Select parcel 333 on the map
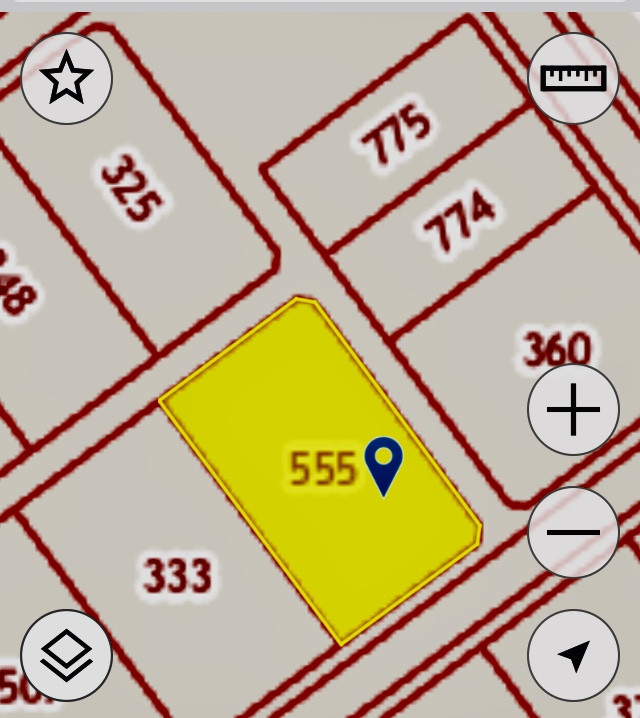This screenshot has width=640, height=718. pyautogui.click(x=178, y=575)
